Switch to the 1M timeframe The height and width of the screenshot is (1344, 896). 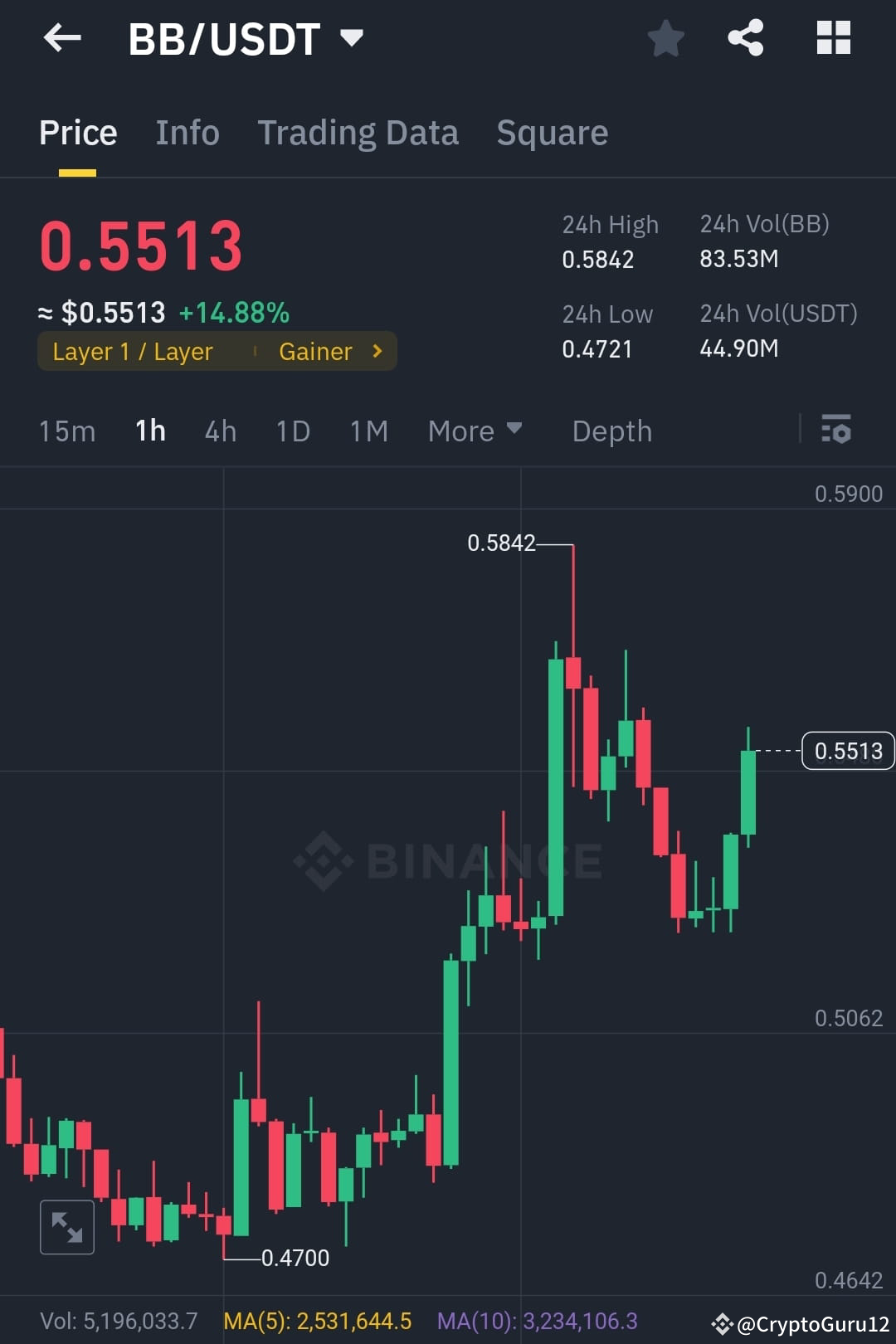click(368, 431)
